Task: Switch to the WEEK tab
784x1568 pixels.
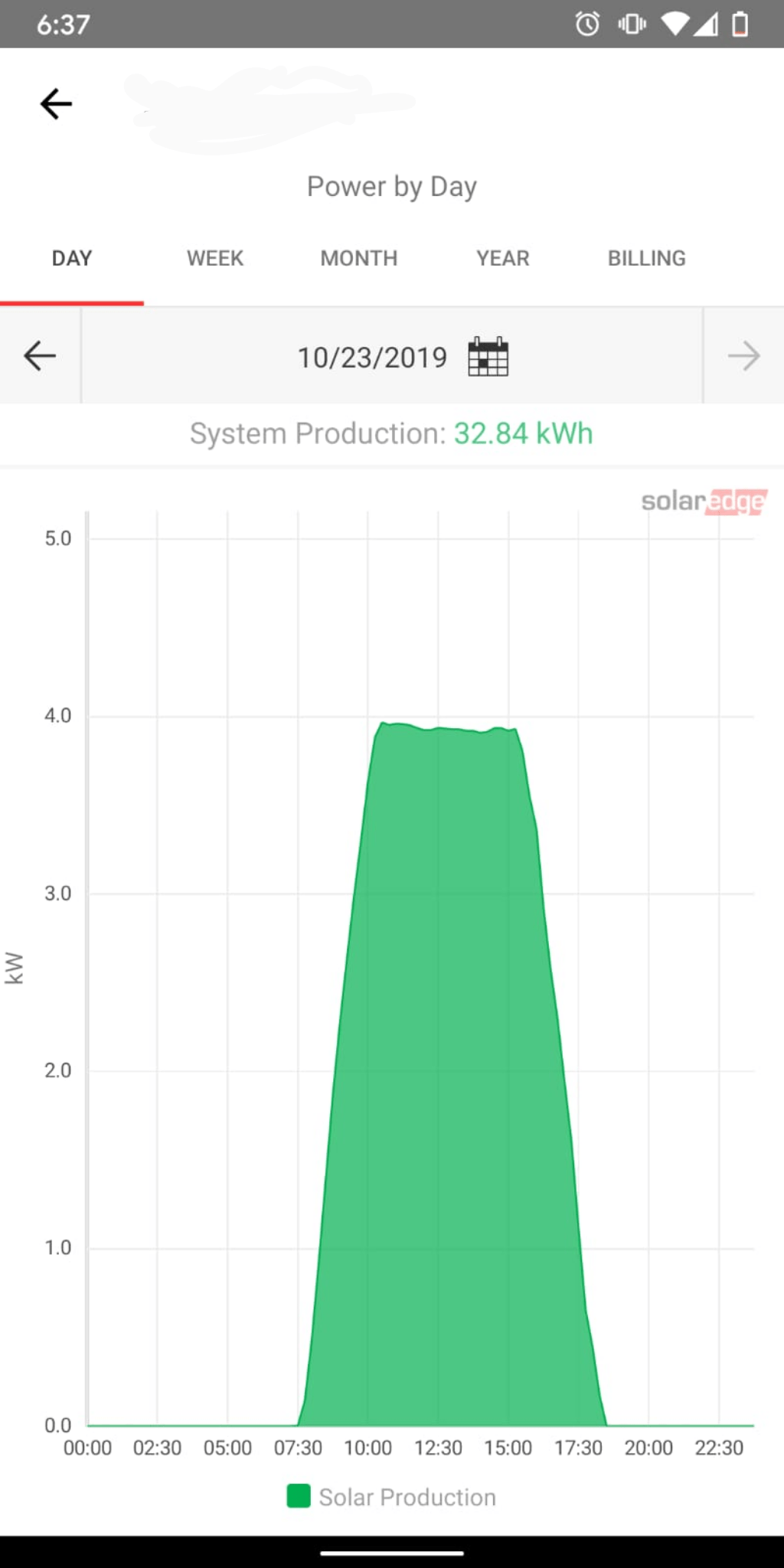Action: coord(215,259)
